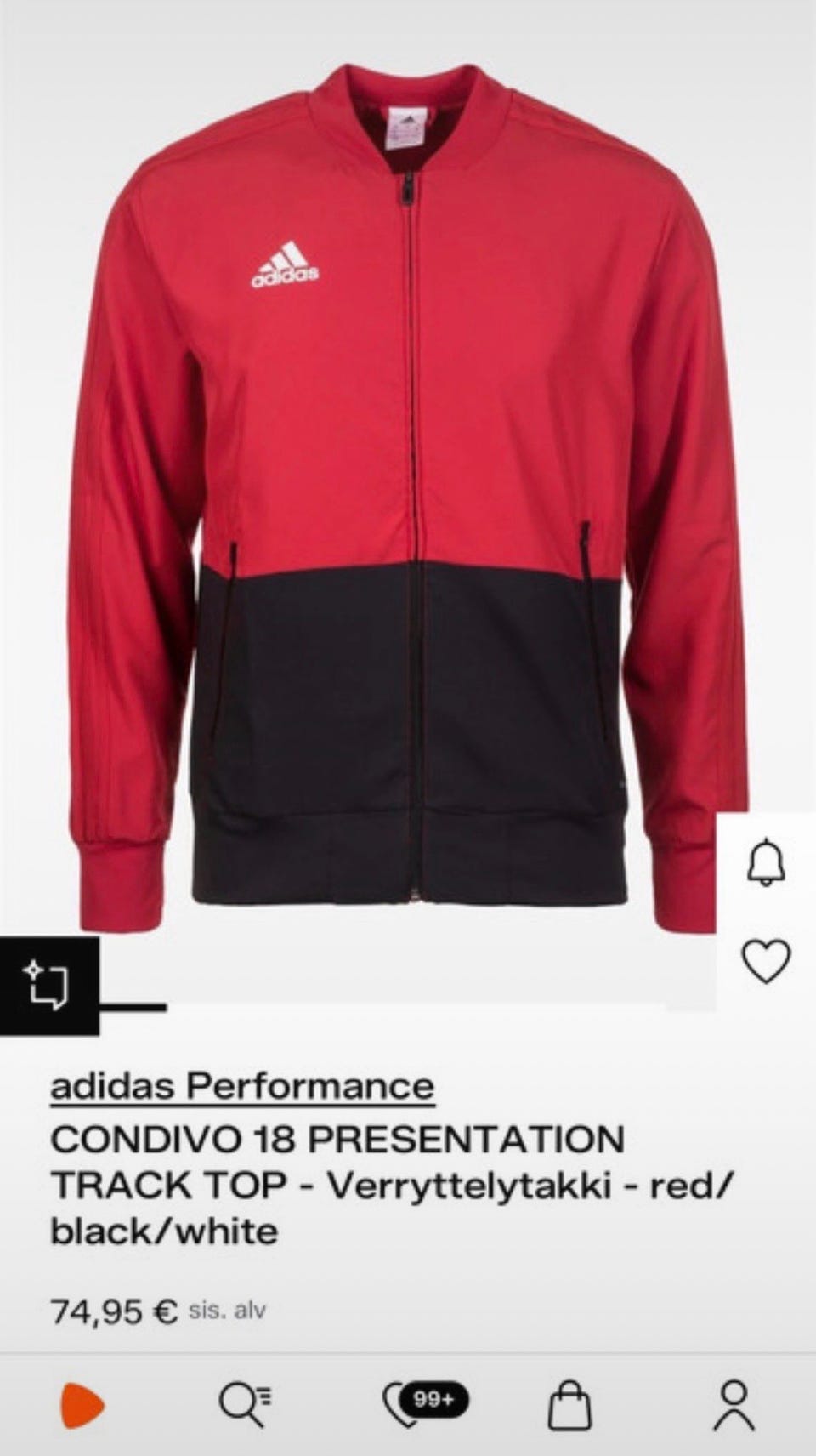Image resolution: width=816 pixels, height=1456 pixels.
Task: Open the shopping bag tab
Action: coord(569,1405)
